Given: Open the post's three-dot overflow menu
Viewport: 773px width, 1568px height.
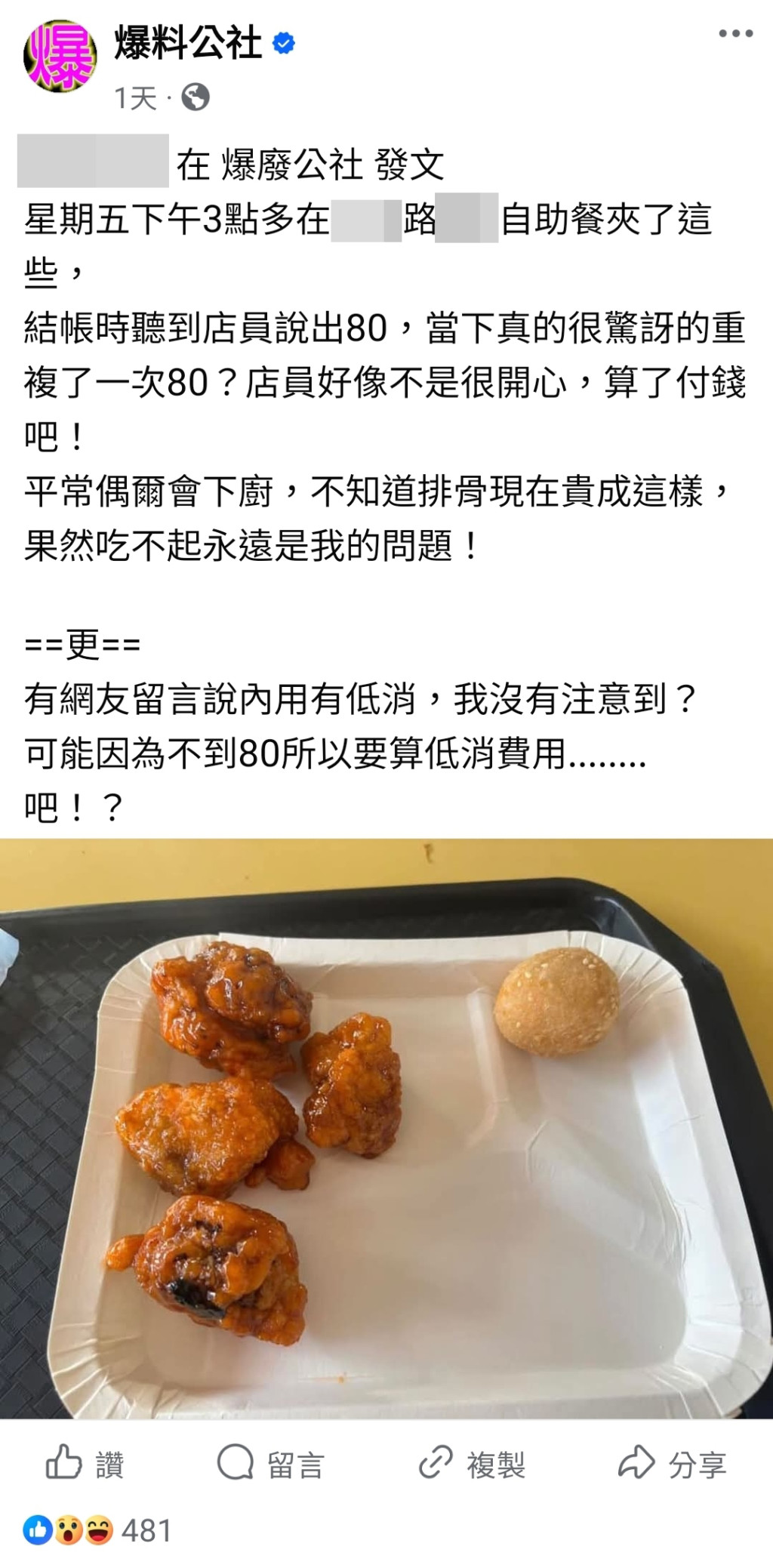Looking at the screenshot, I should tap(735, 33).
